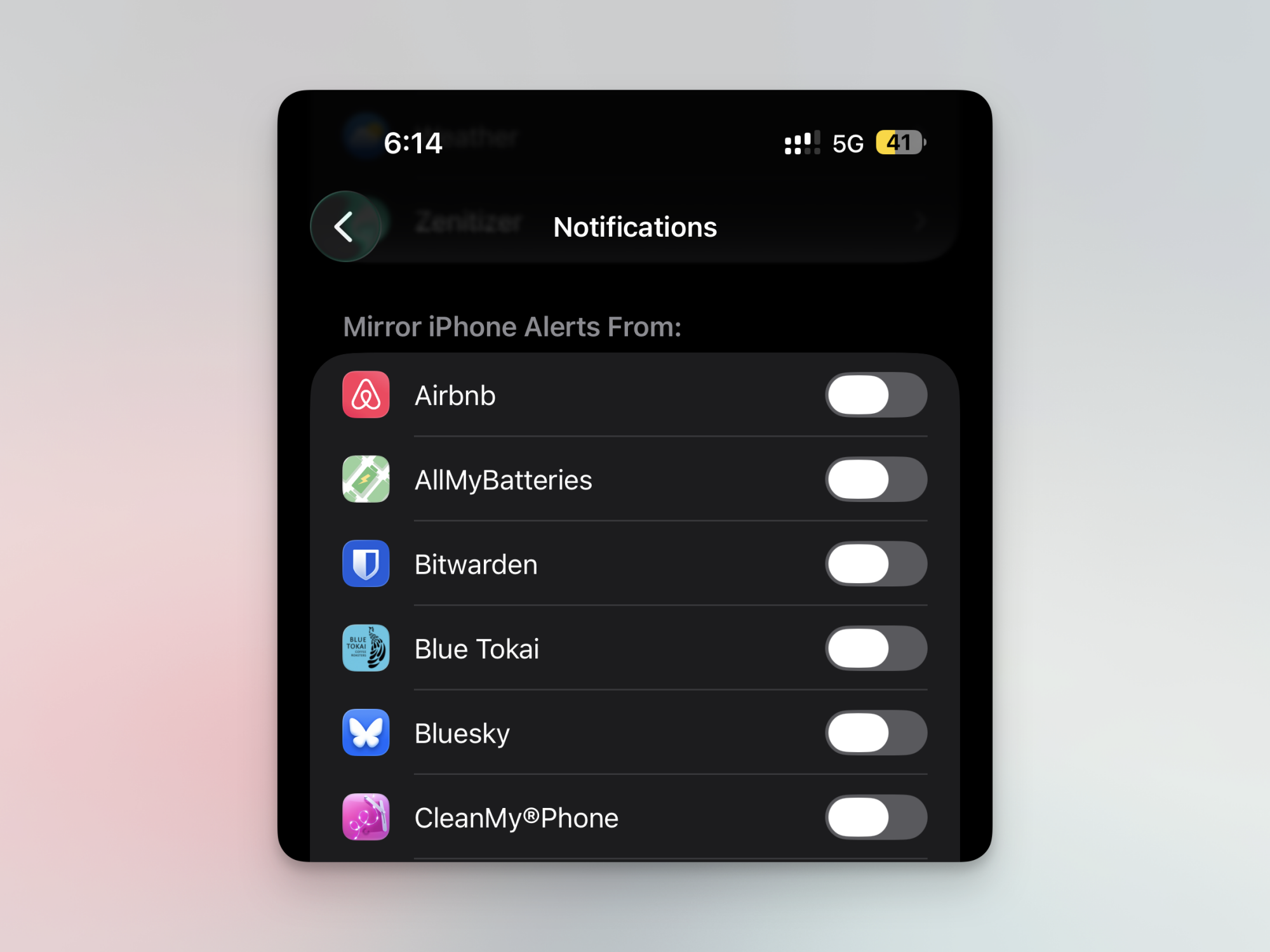Viewport: 1270px width, 952px height.
Task: Go back from Notifications screen
Action: point(345,227)
